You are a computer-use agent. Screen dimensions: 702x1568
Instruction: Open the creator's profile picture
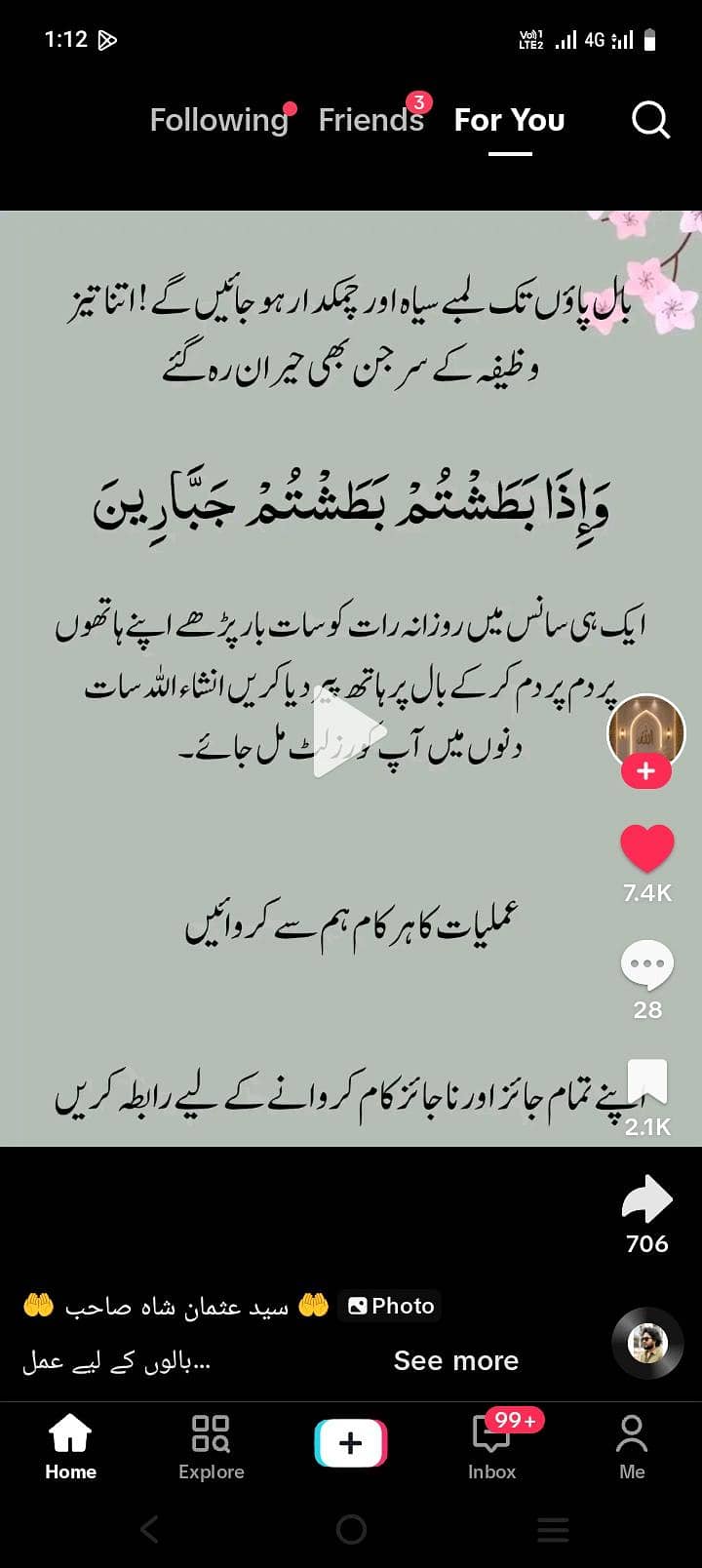(646, 733)
